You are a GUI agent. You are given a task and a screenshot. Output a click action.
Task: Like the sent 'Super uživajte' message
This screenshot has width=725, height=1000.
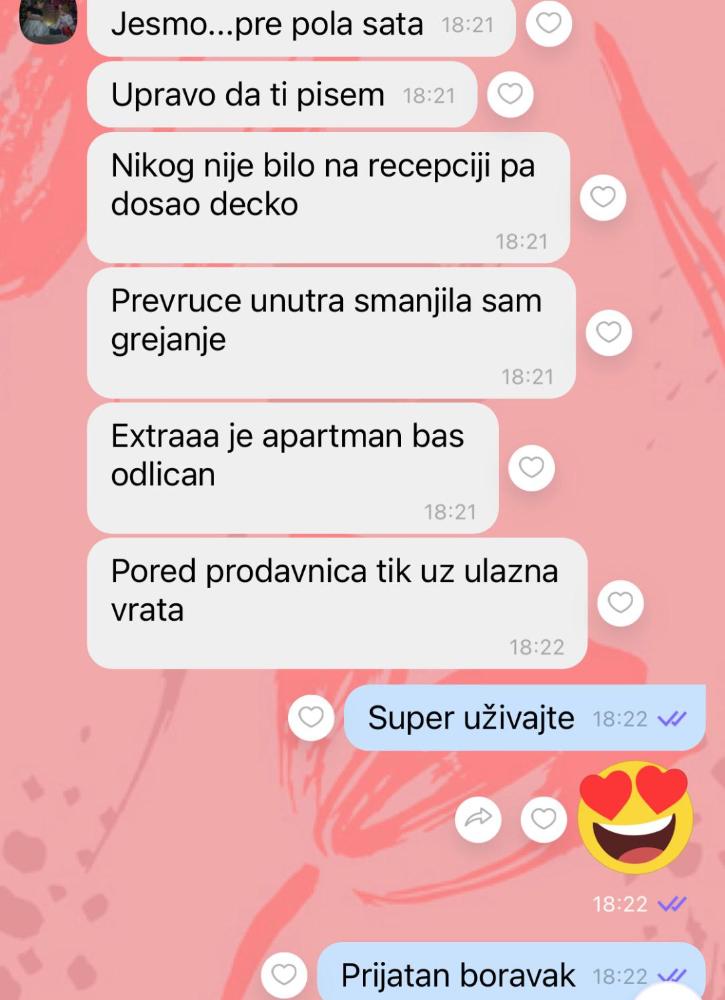tap(311, 717)
